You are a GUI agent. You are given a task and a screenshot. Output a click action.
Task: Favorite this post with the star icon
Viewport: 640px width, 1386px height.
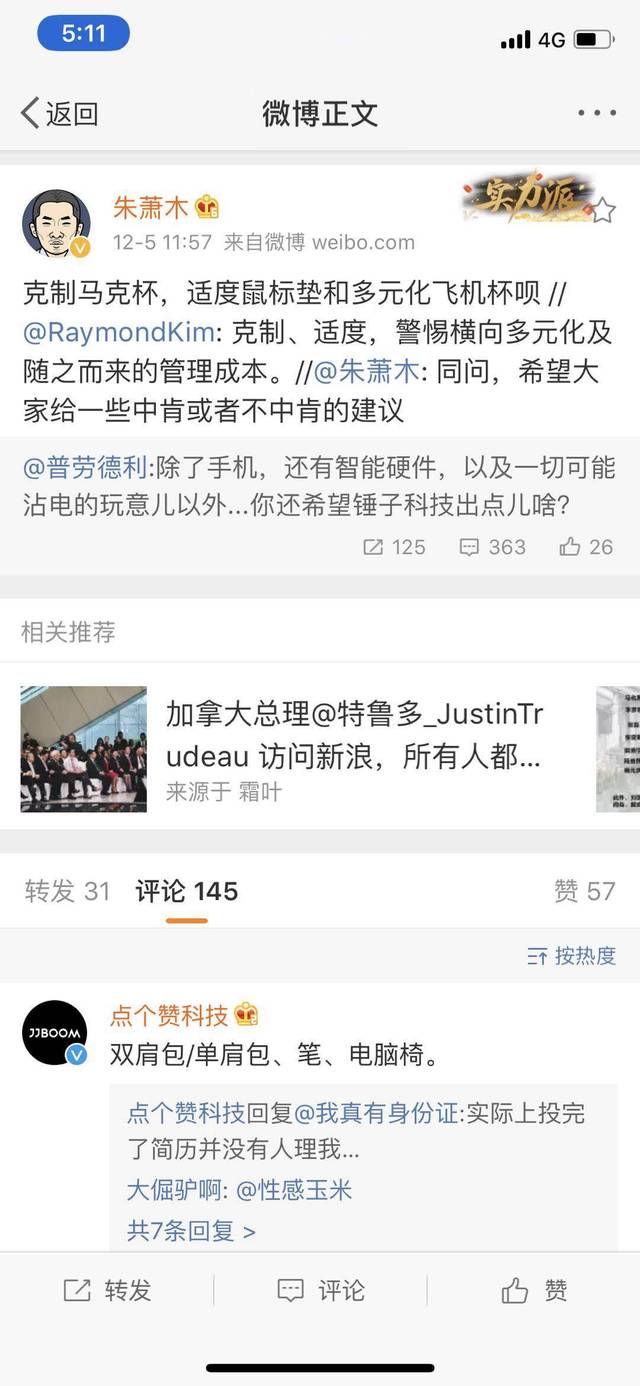[604, 210]
